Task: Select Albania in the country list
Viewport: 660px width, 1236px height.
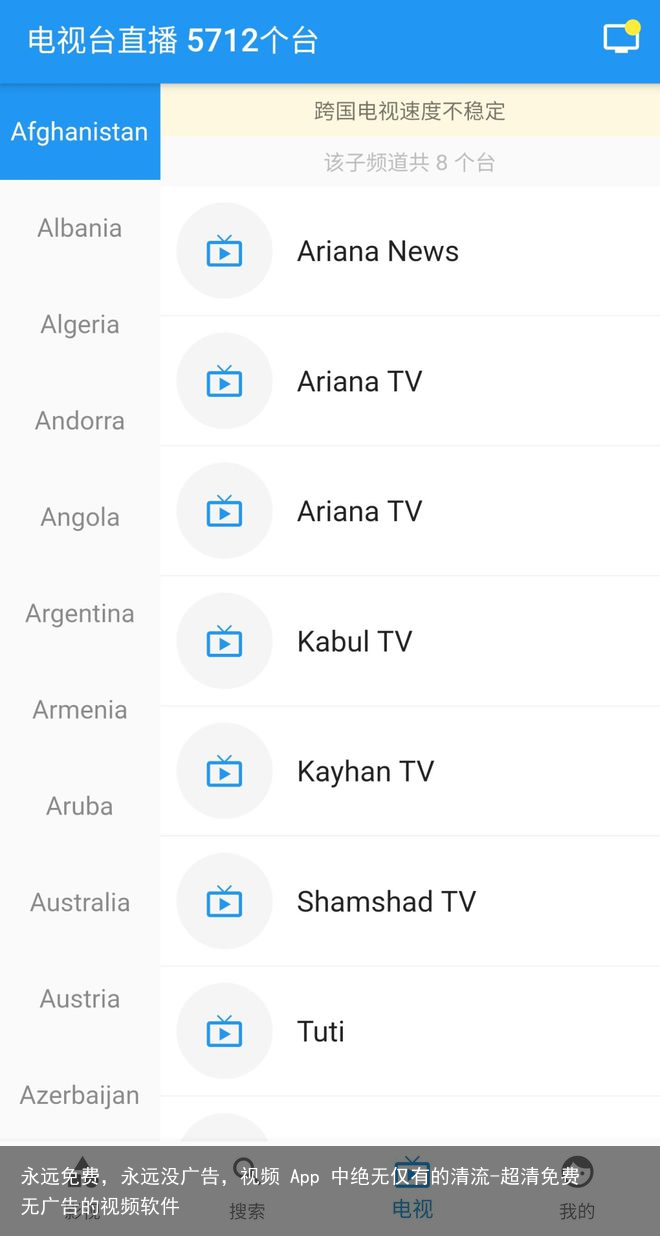Action: (x=80, y=228)
